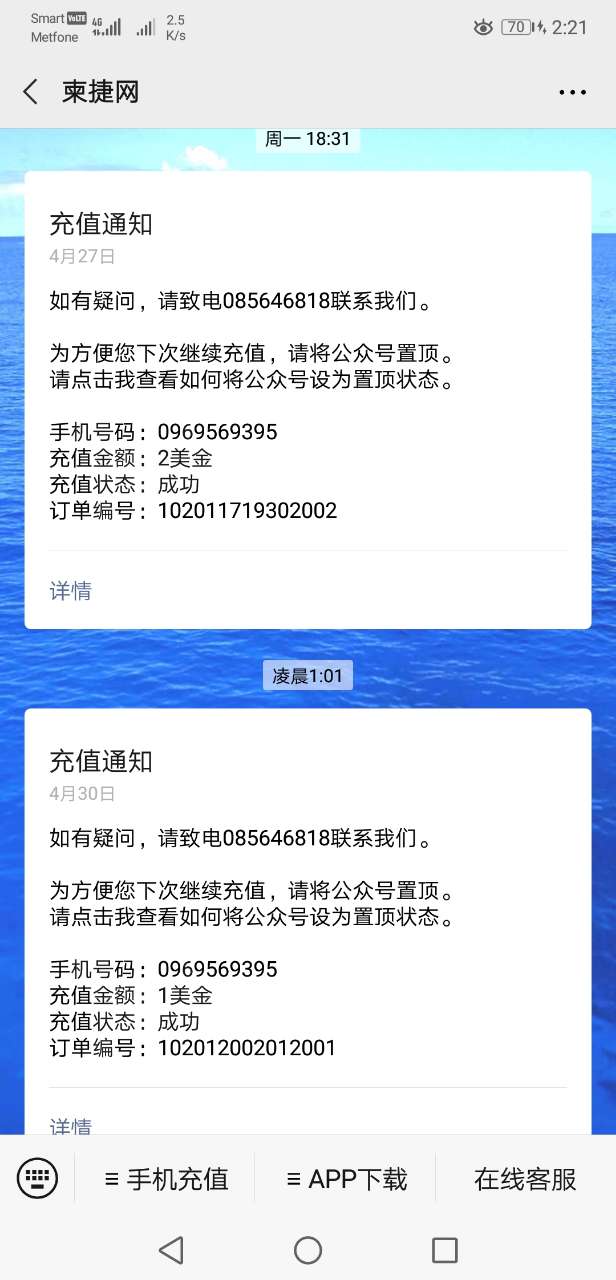Screen dimensions: 616x1280
Task: Tap the system home button
Action: pyautogui.click(x=308, y=1249)
